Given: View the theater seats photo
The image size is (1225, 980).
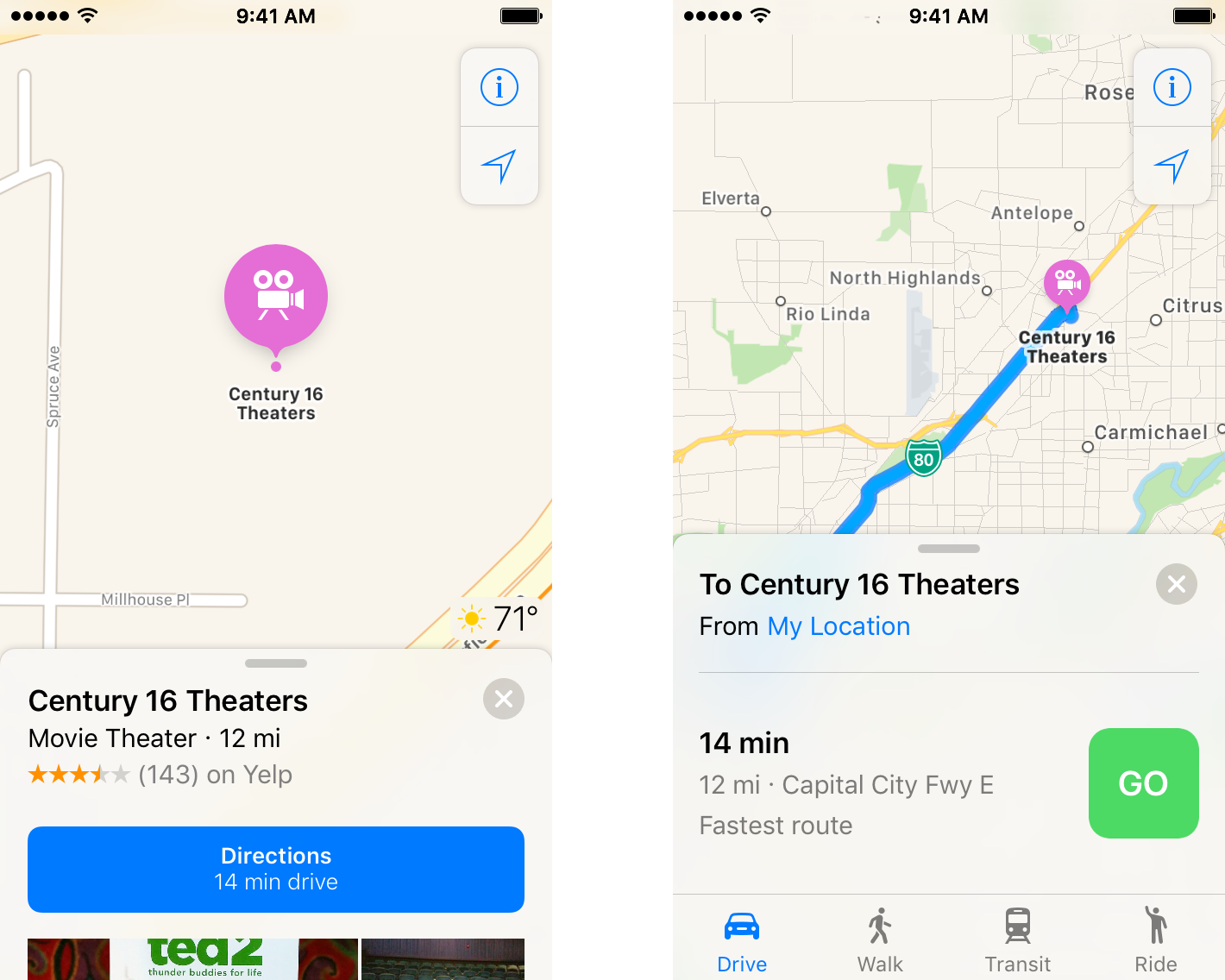Looking at the screenshot, I should pos(443,958).
